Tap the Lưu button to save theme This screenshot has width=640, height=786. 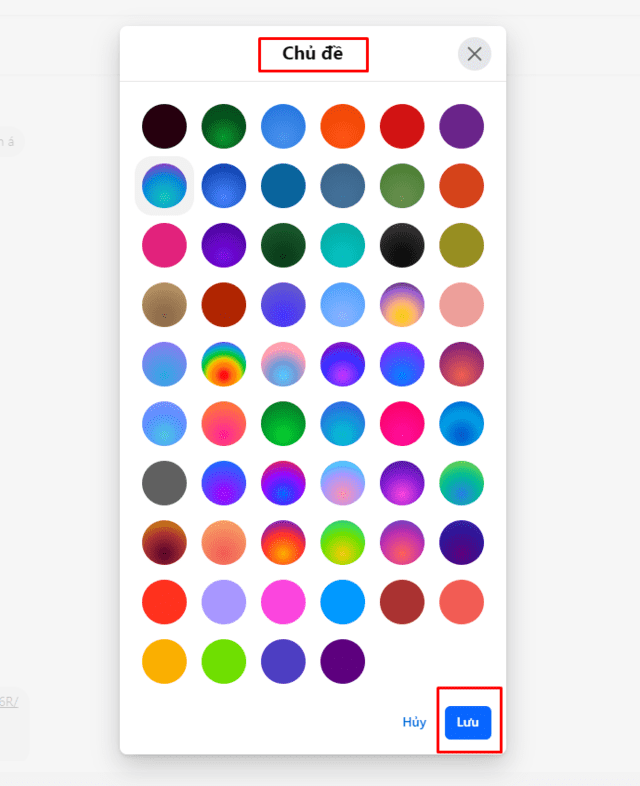[x=468, y=722]
